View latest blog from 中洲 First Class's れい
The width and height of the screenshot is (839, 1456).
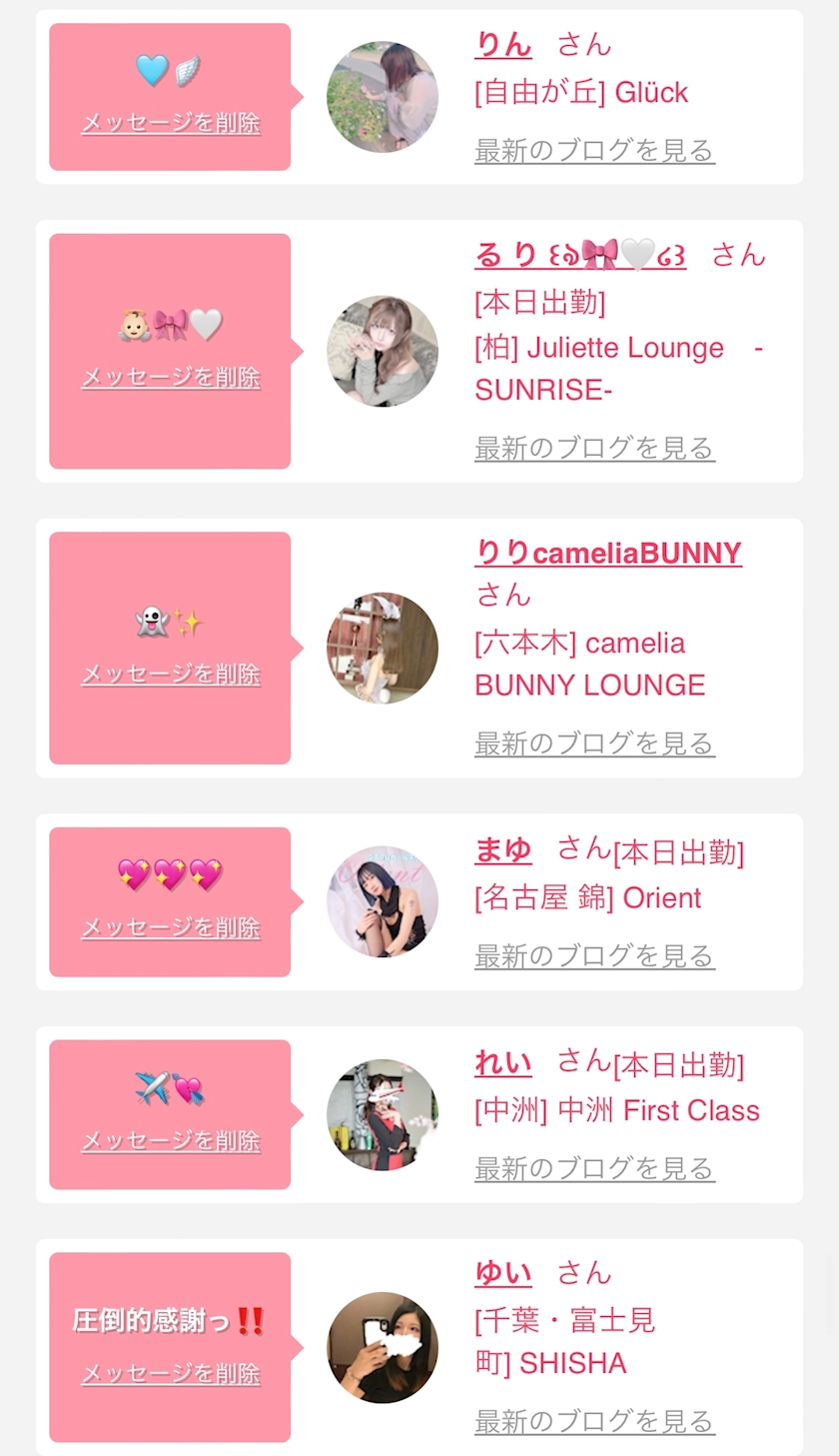tap(594, 1168)
